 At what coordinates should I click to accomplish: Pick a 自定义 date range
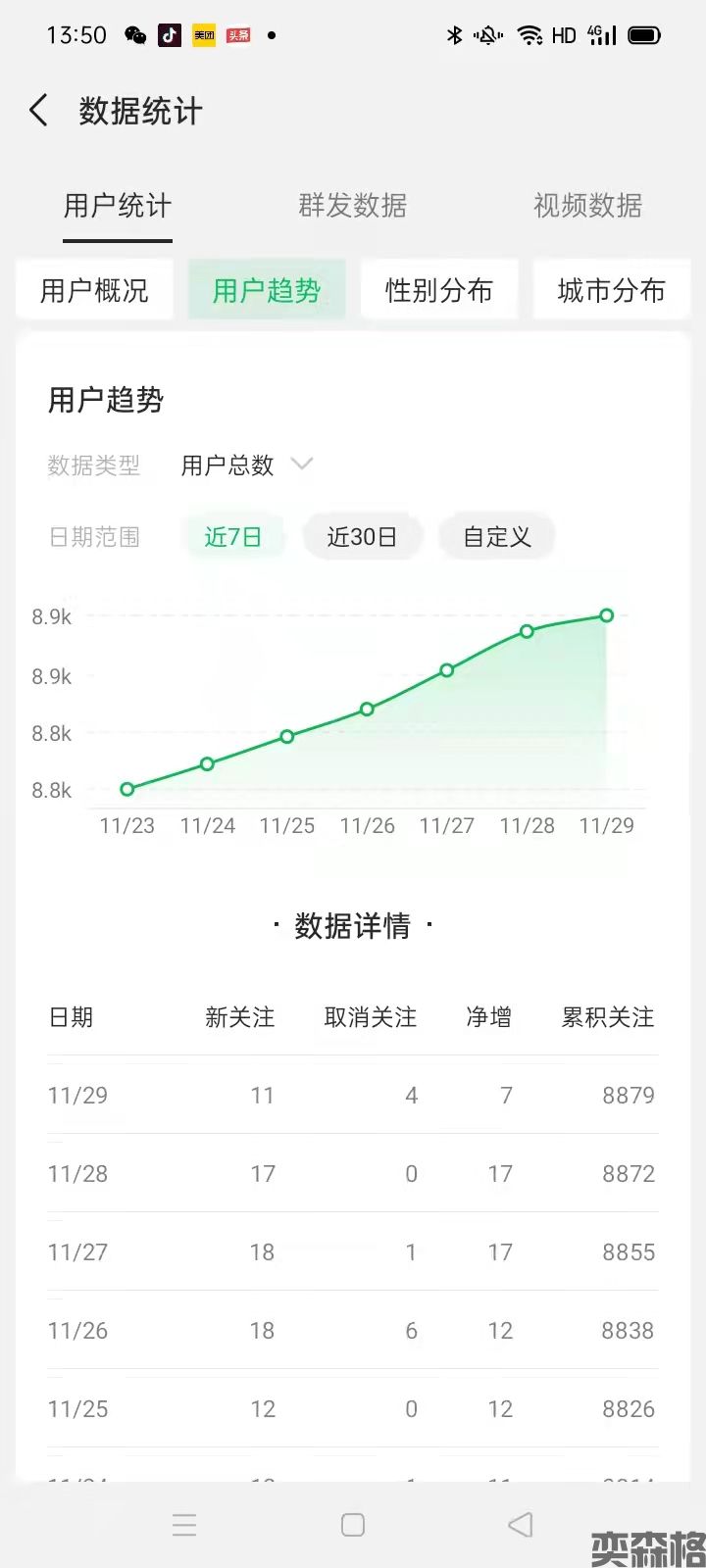coord(497,537)
